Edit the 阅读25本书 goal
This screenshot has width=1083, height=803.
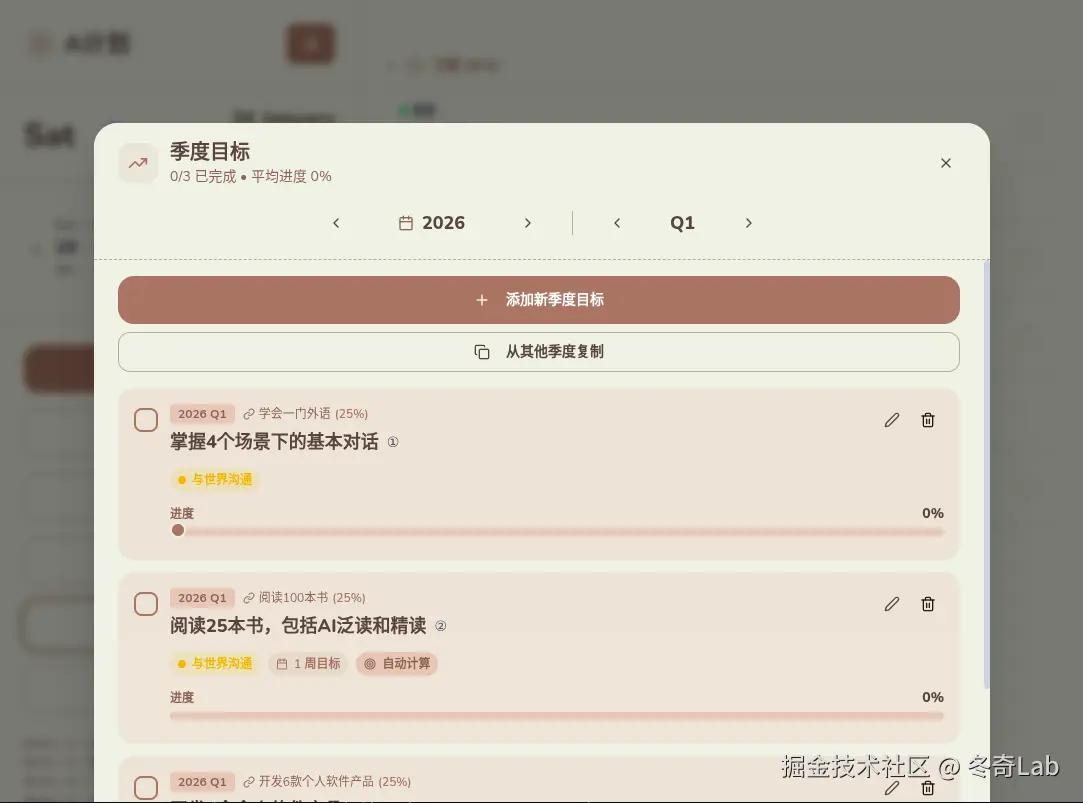coord(892,604)
